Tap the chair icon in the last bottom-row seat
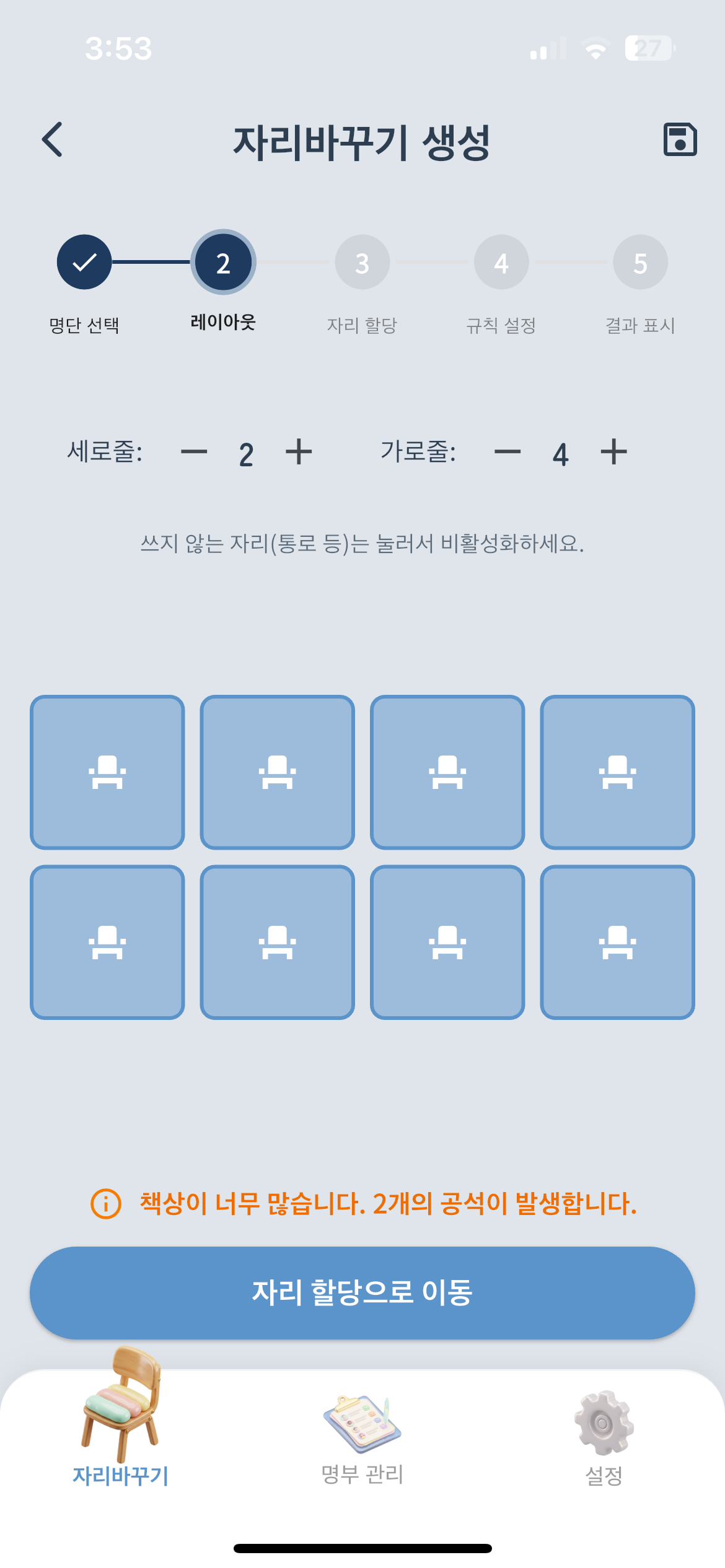 [x=617, y=940]
